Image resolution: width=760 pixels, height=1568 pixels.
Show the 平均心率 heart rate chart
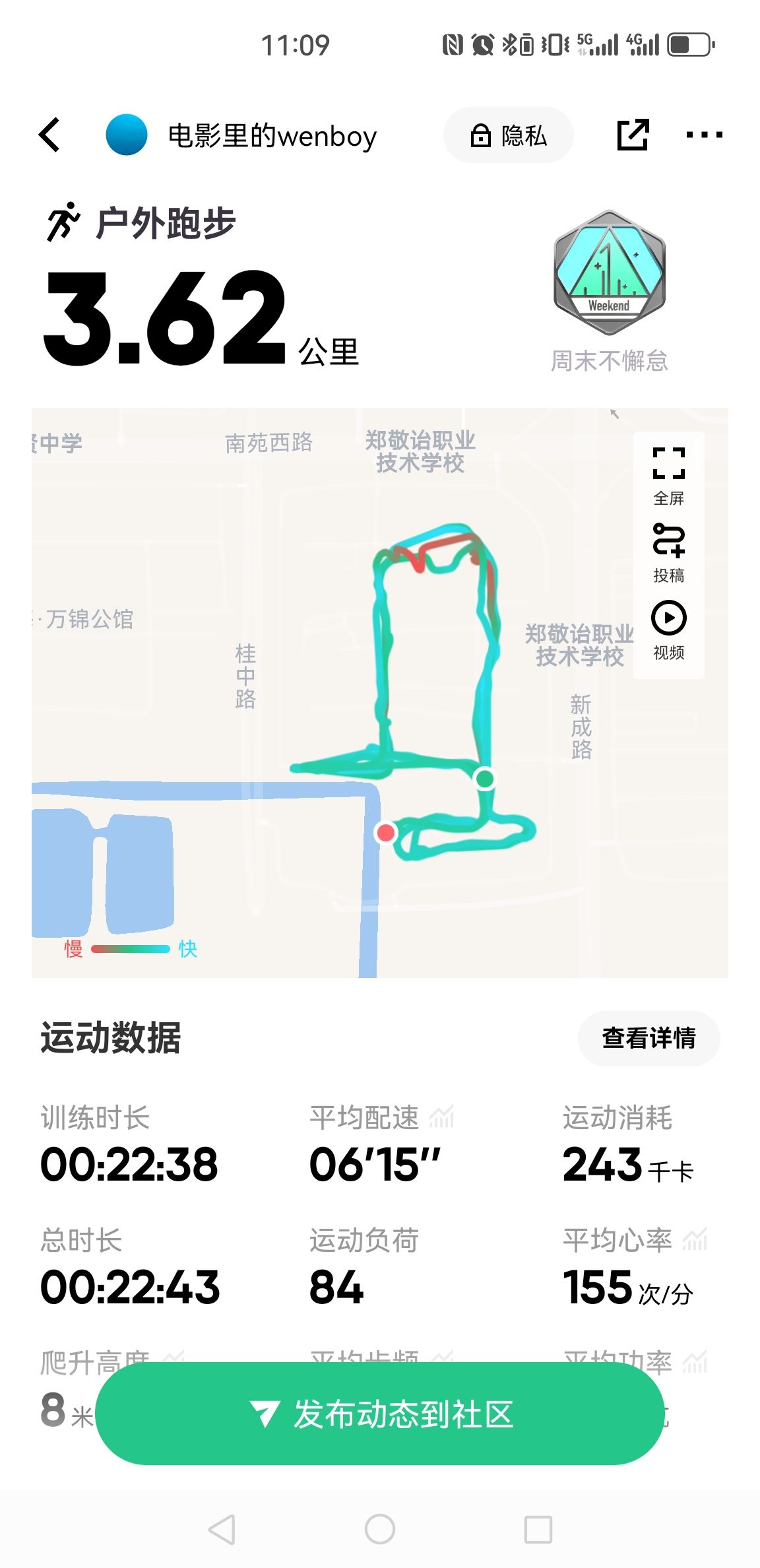(x=695, y=1240)
